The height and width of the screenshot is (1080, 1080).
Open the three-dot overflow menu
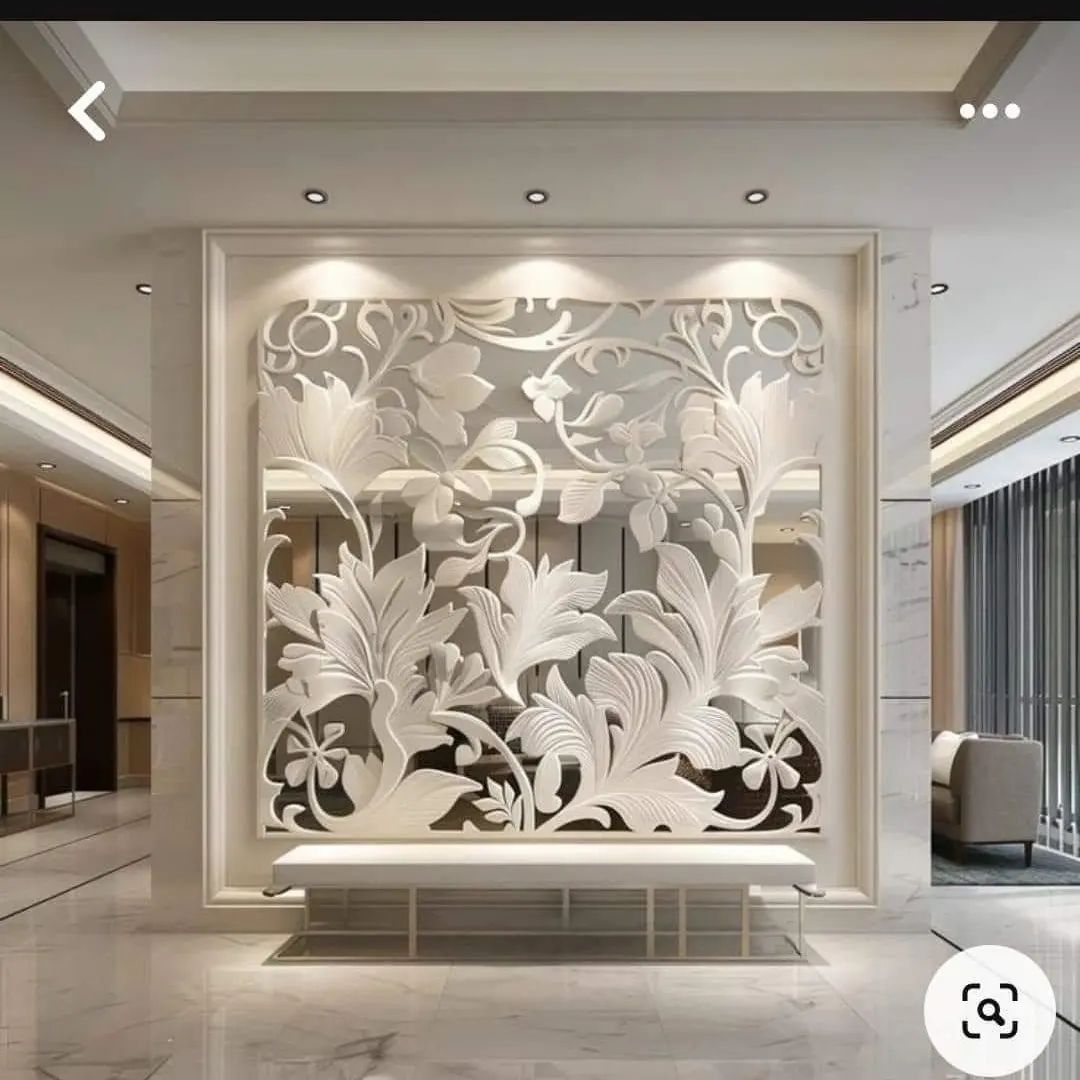click(x=990, y=111)
